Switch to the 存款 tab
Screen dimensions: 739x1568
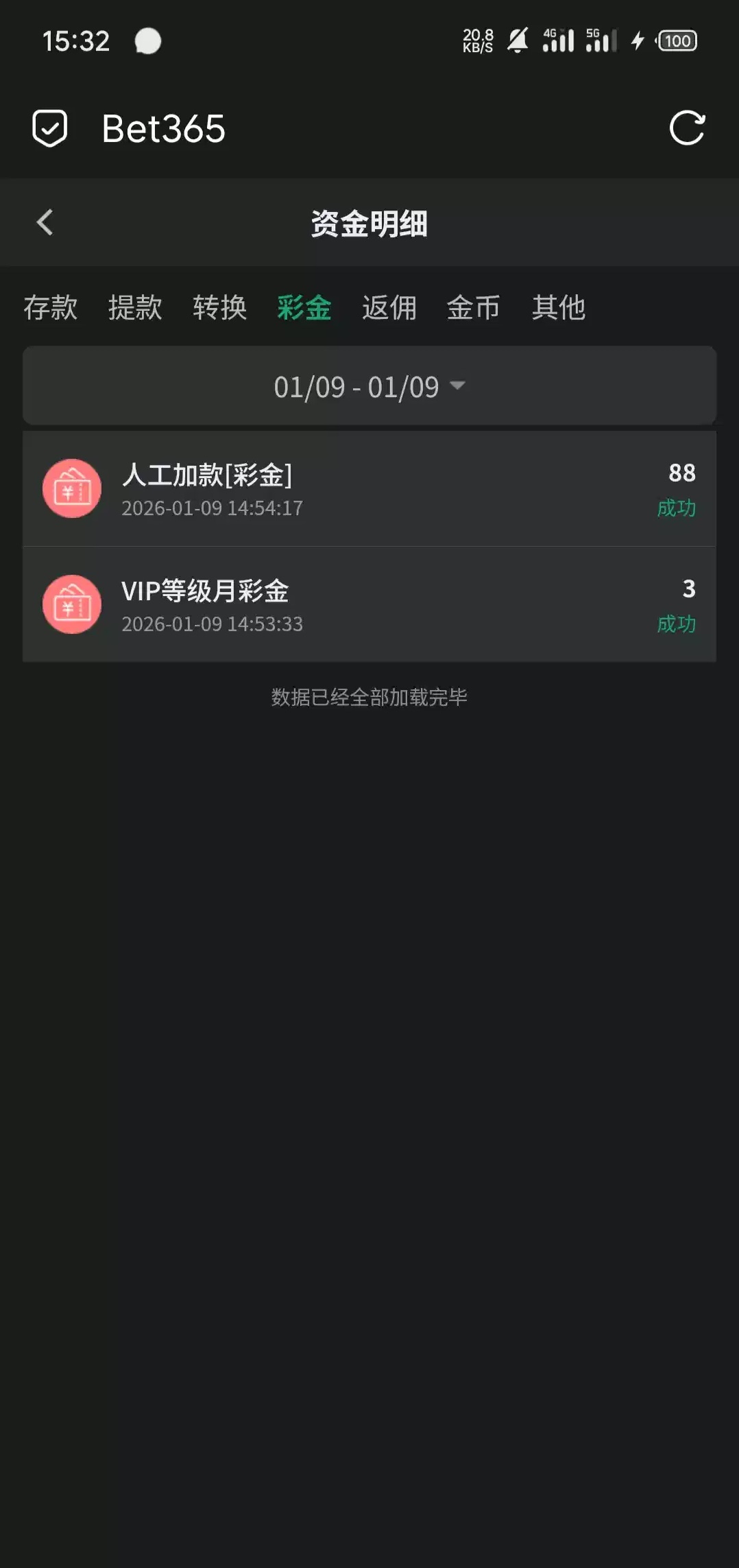coord(50,307)
